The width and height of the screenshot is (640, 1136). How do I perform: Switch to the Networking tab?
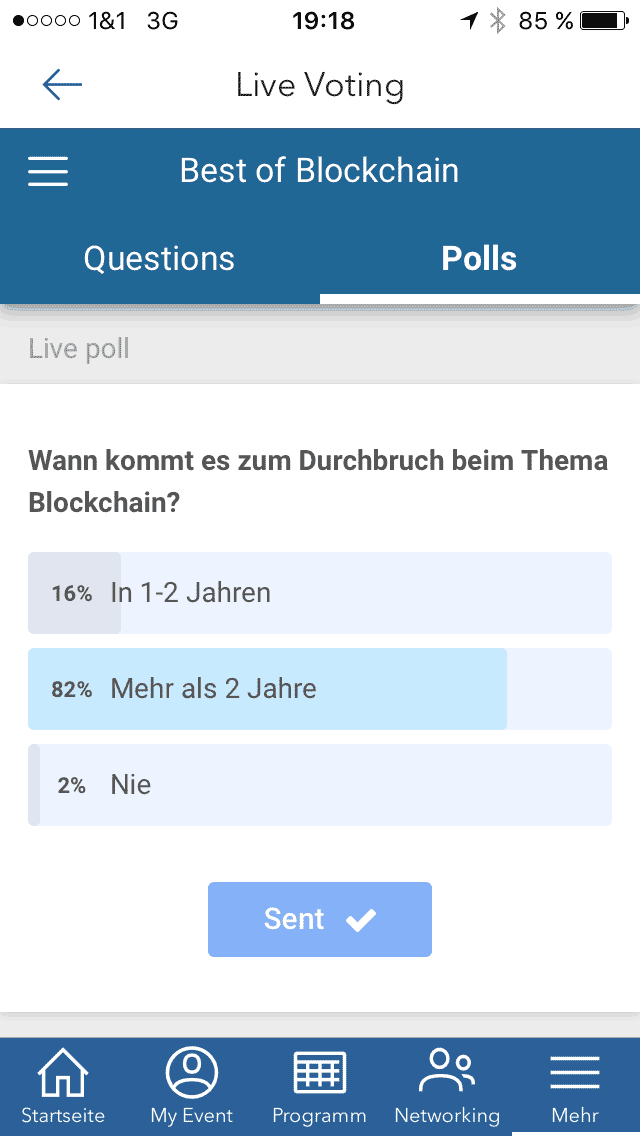click(x=447, y=1086)
